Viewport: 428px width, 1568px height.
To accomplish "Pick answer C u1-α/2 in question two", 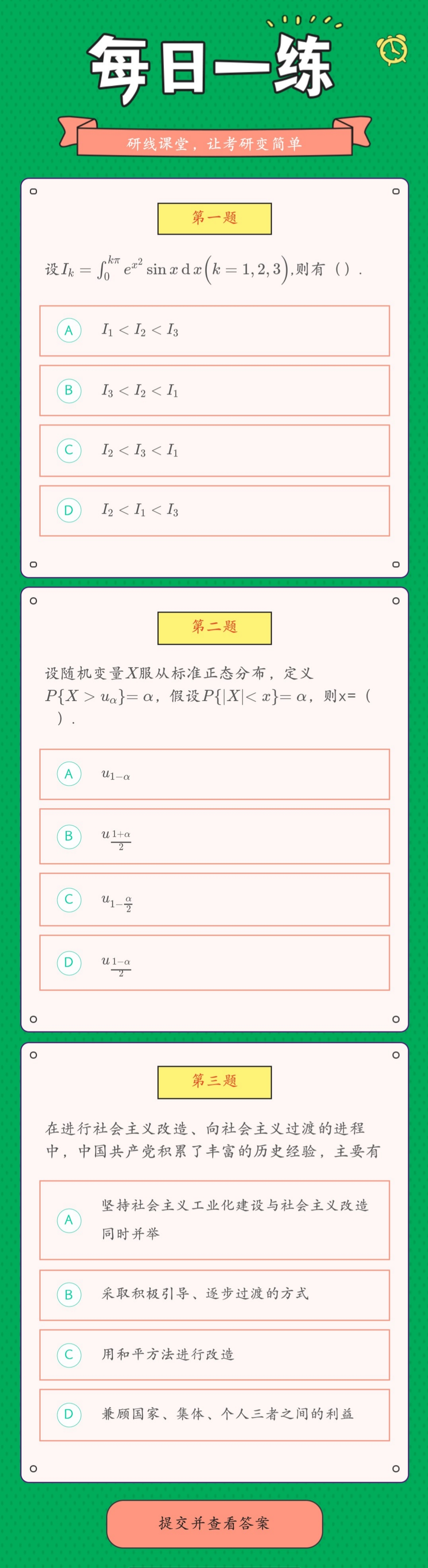I will tap(214, 899).
